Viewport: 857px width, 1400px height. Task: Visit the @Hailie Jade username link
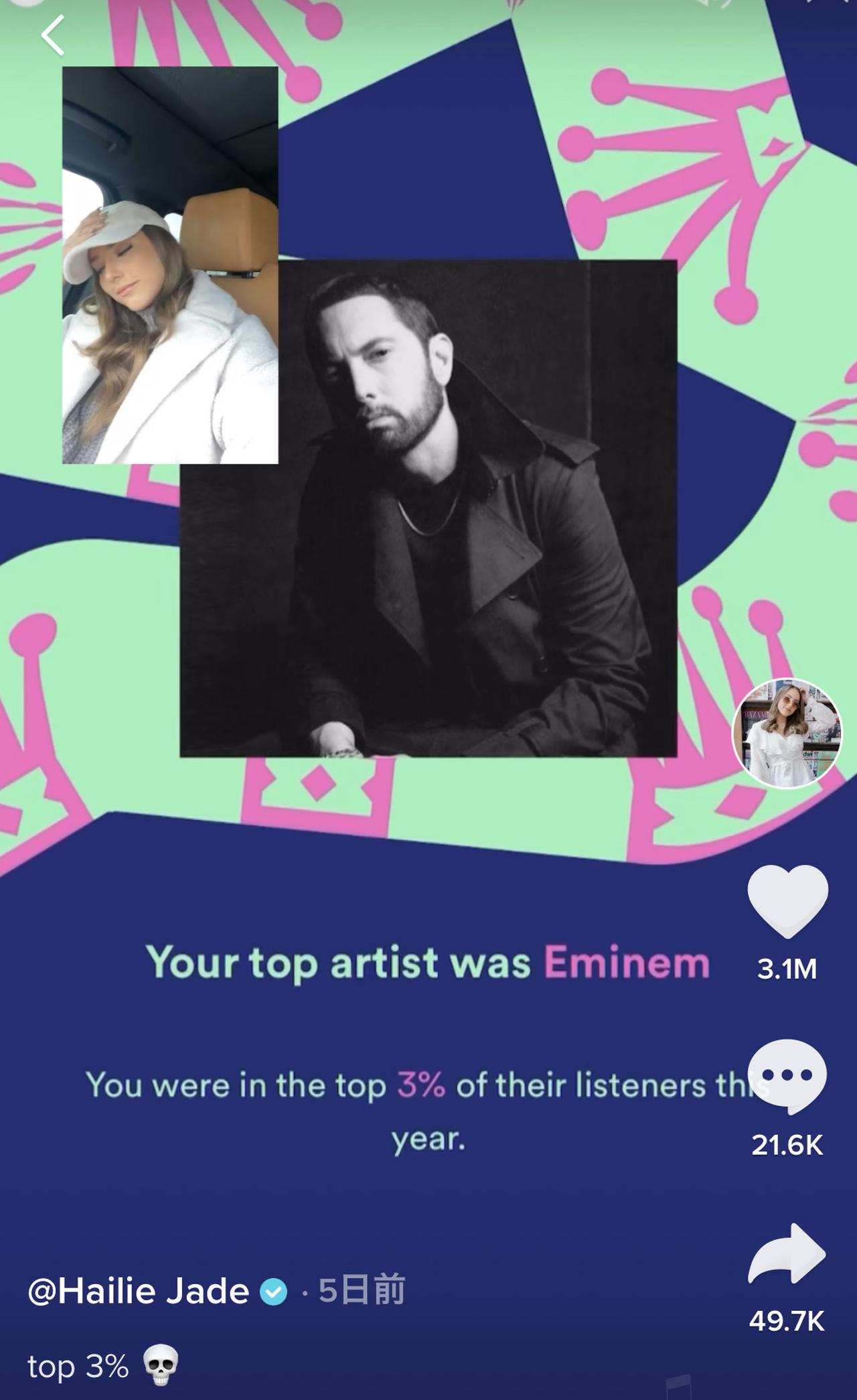click(x=139, y=1291)
